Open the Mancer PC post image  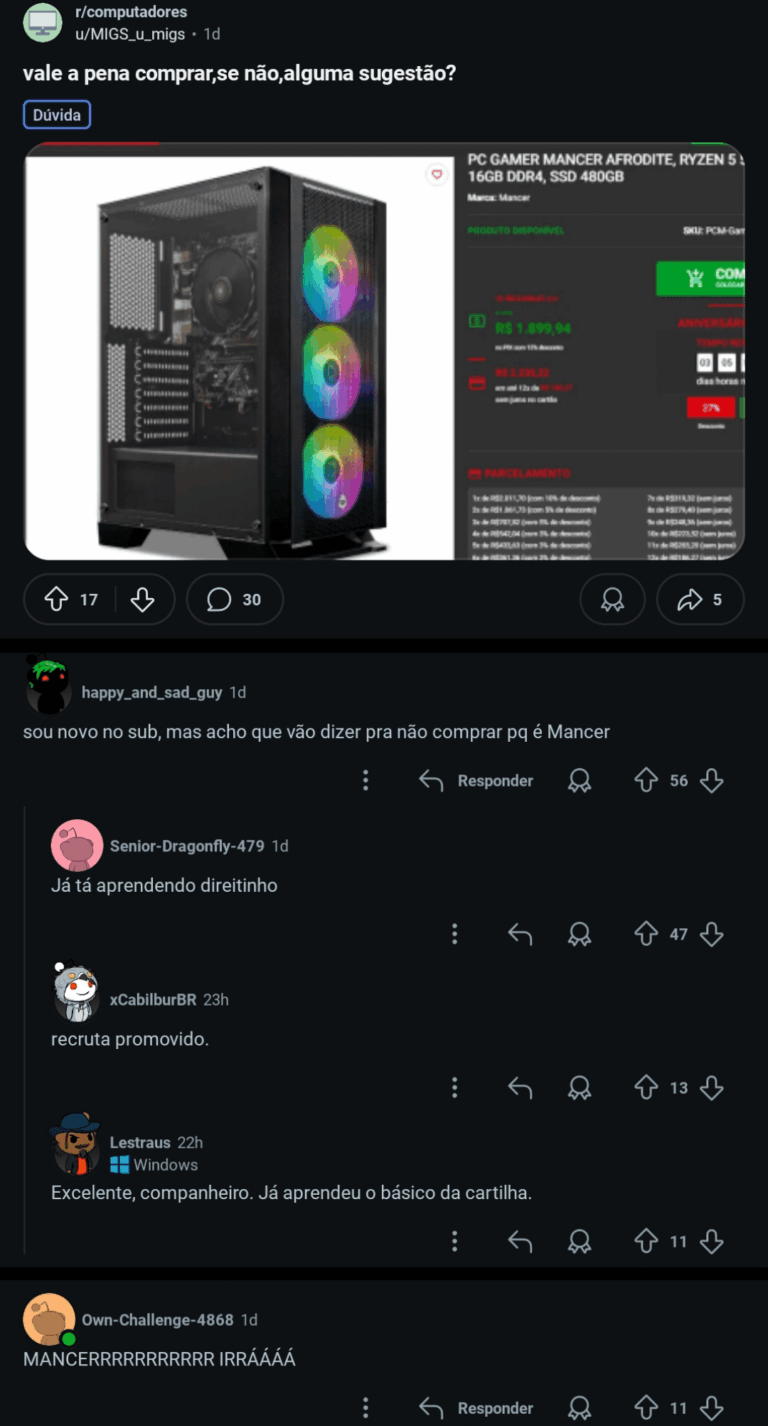click(x=384, y=350)
